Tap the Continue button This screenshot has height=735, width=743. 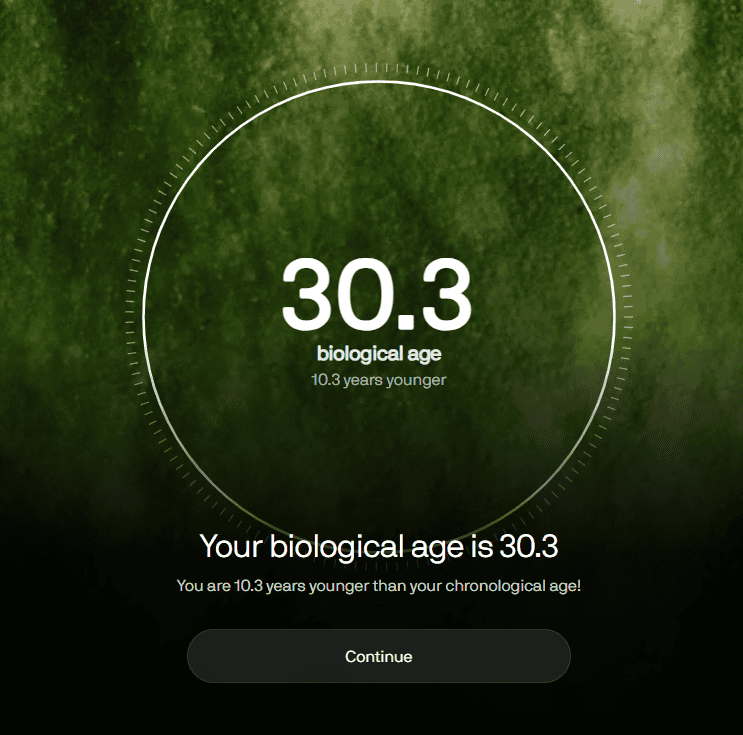pyautogui.click(x=378, y=656)
